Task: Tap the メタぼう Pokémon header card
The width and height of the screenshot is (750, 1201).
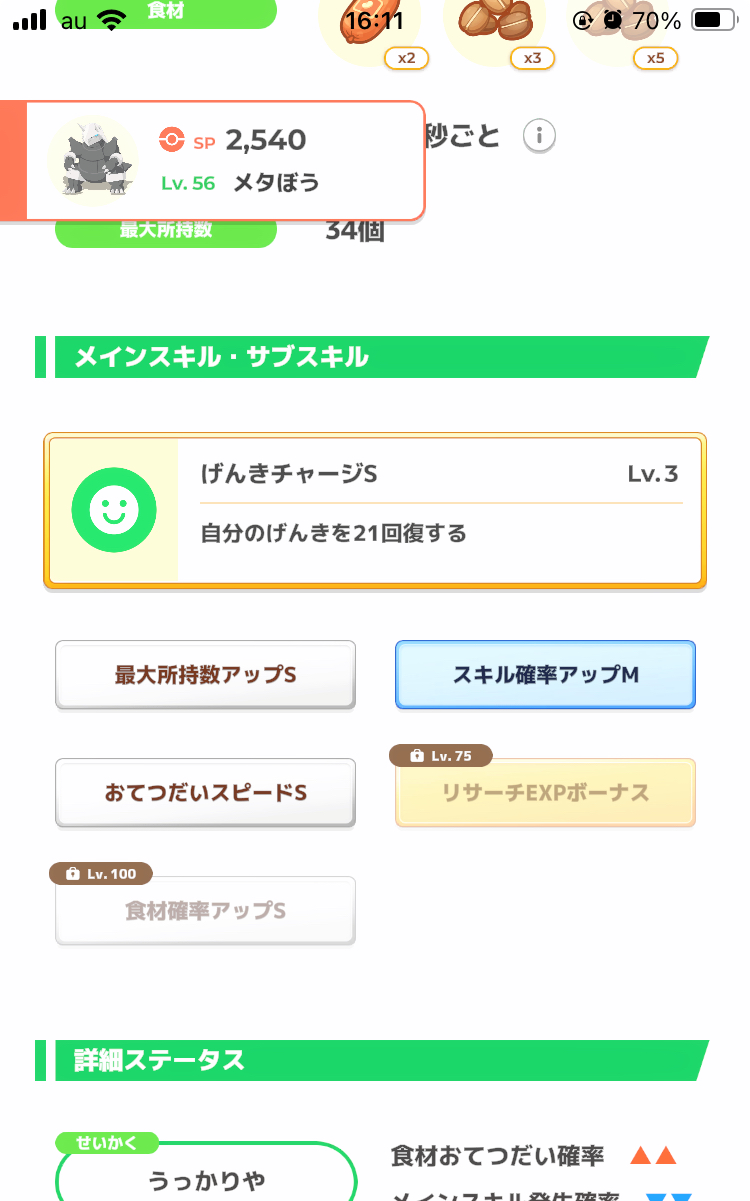Action: click(213, 160)
